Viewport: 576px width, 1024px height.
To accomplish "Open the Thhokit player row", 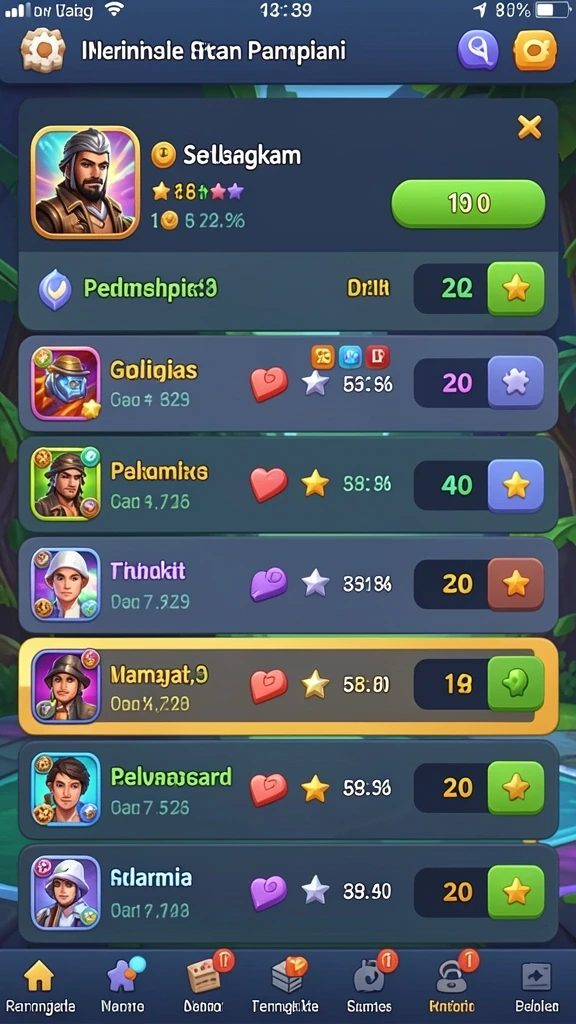I will pyautogui.click(x=288, y=584).
